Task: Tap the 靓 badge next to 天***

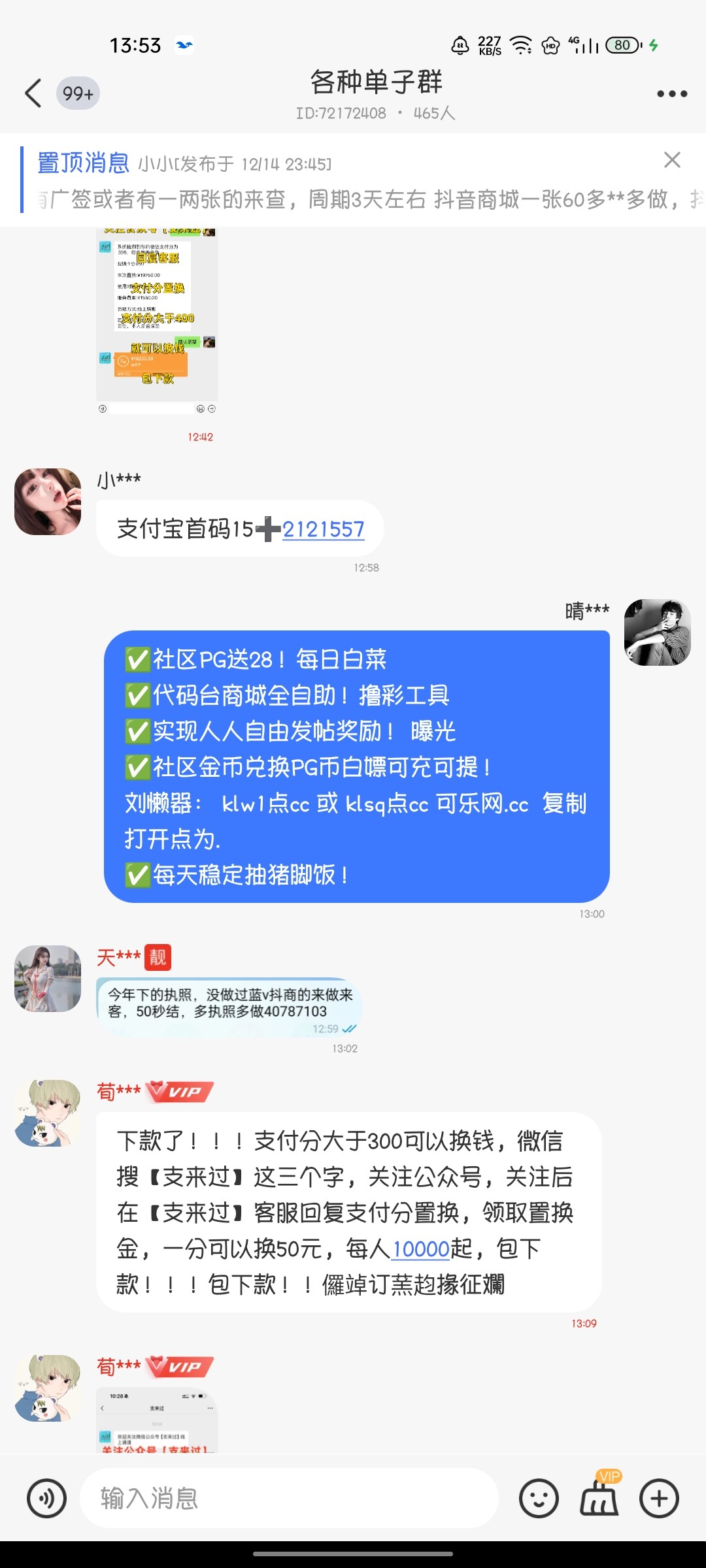Action: click(x=159, y=956)
